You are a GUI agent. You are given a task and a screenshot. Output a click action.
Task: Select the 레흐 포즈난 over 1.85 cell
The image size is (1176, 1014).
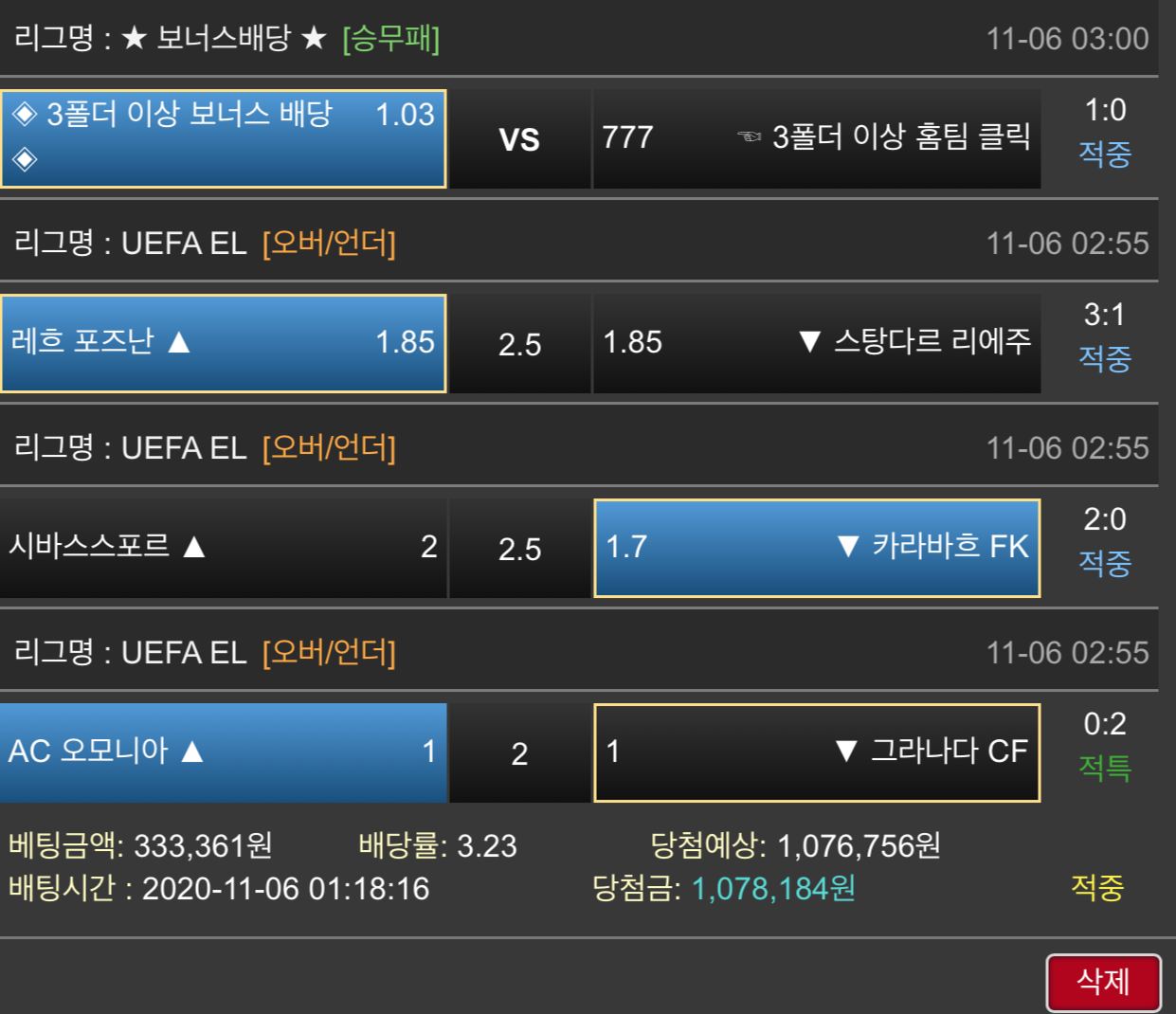(x=223, y=343)
